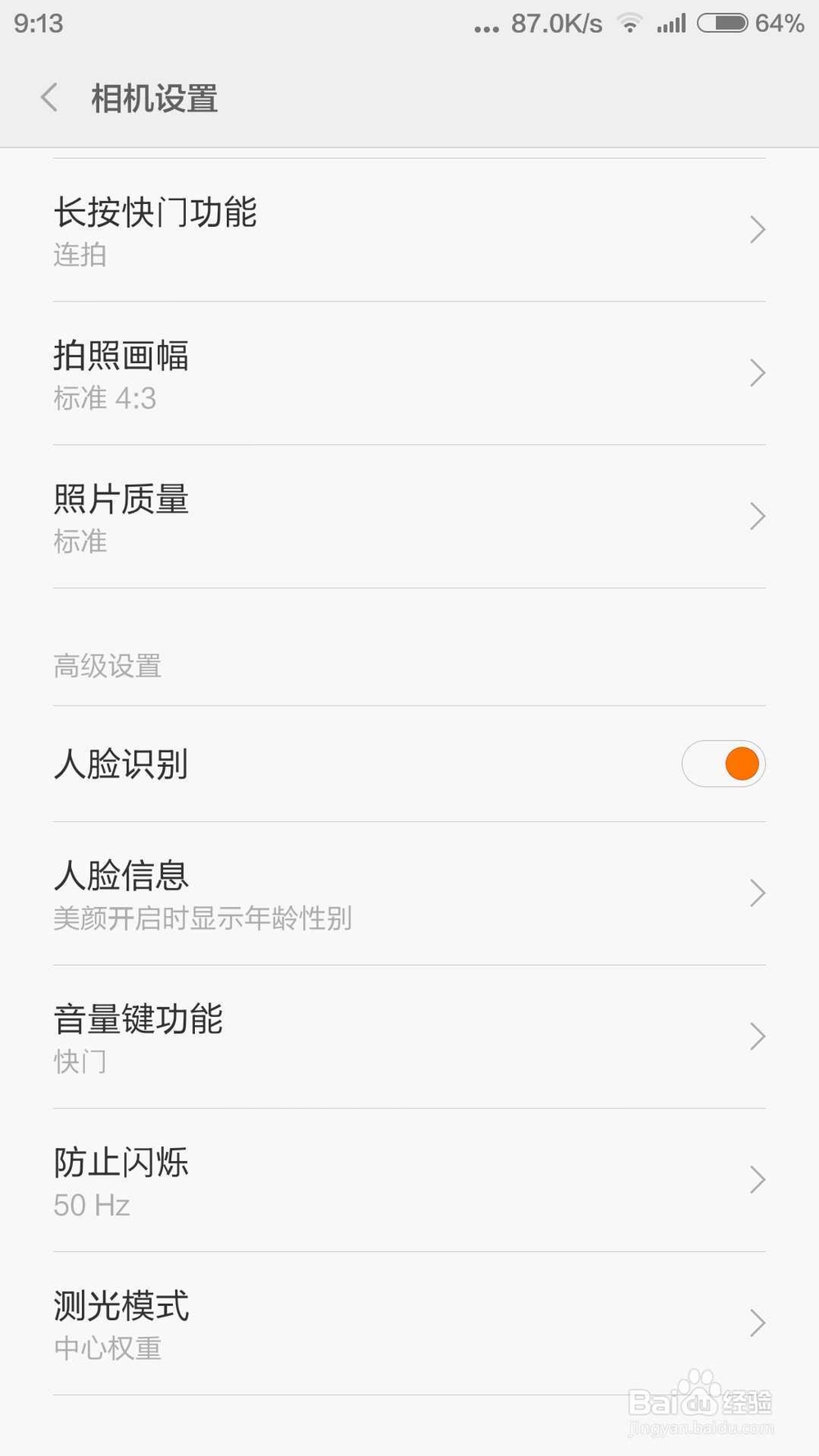Click the orange face recognition toggle knob

click(x=740, y=764)
